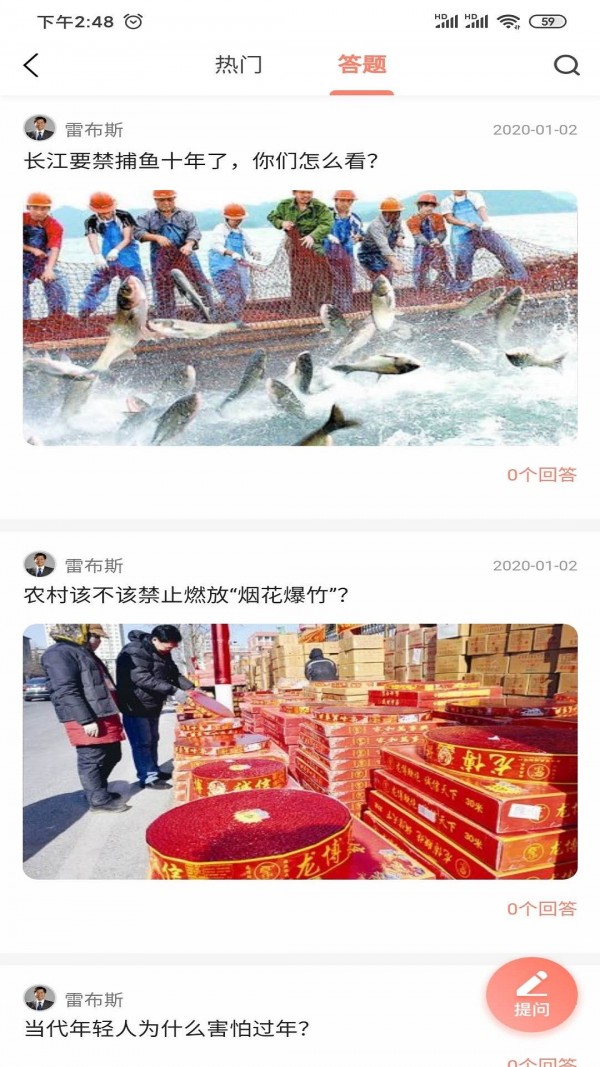View the fishing photo in the 长江 question
This screenshot has height=1067, width=600.
300,318
